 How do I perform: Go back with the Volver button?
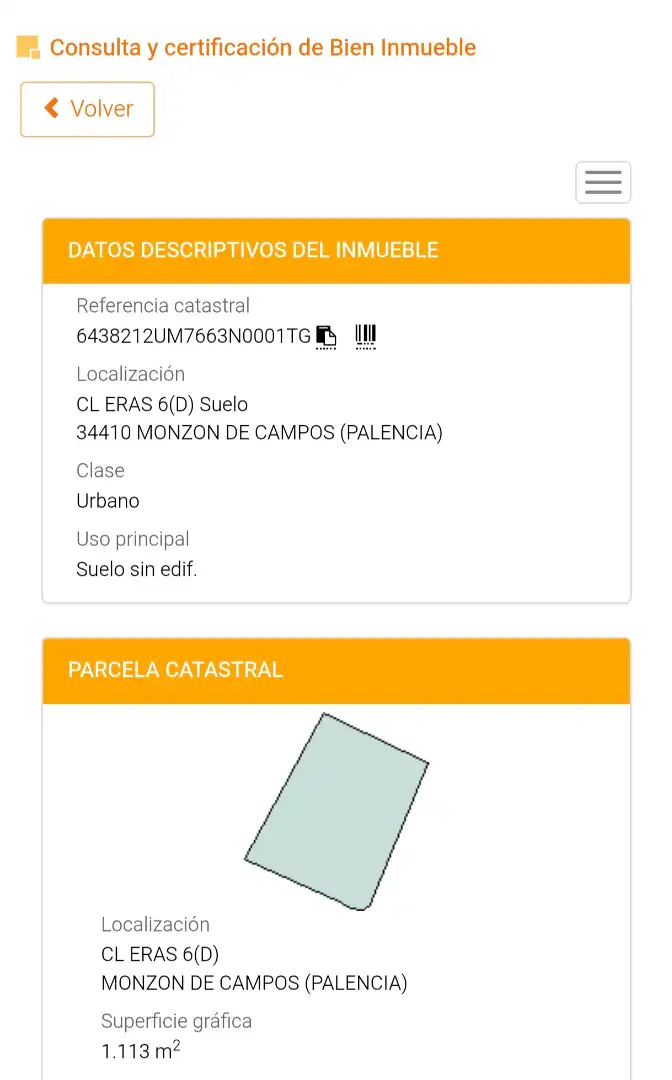pyautogui.click(x=87, y=110)
